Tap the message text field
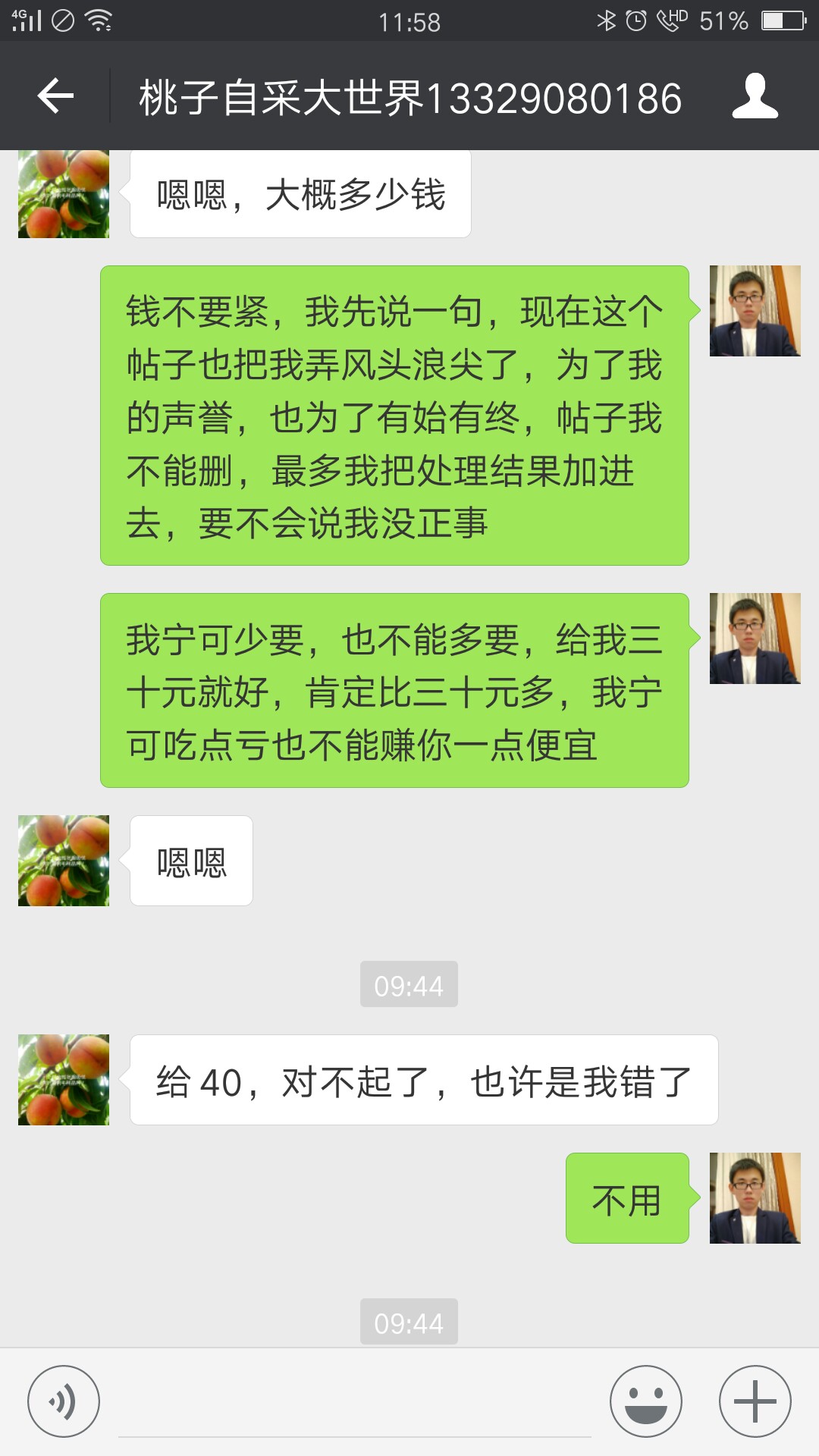 click(x=355, y=1403)
